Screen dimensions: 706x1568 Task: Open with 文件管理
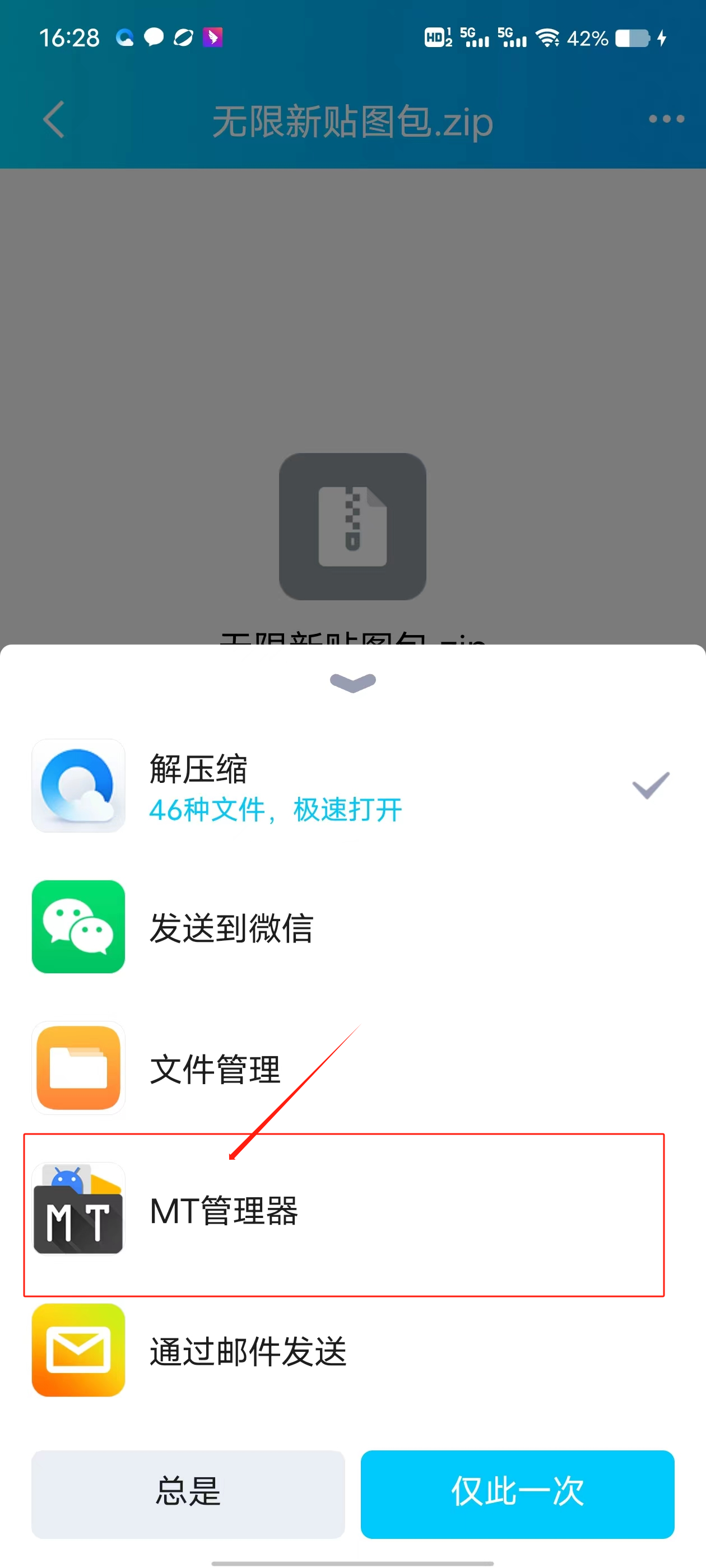click(215, 1069)
